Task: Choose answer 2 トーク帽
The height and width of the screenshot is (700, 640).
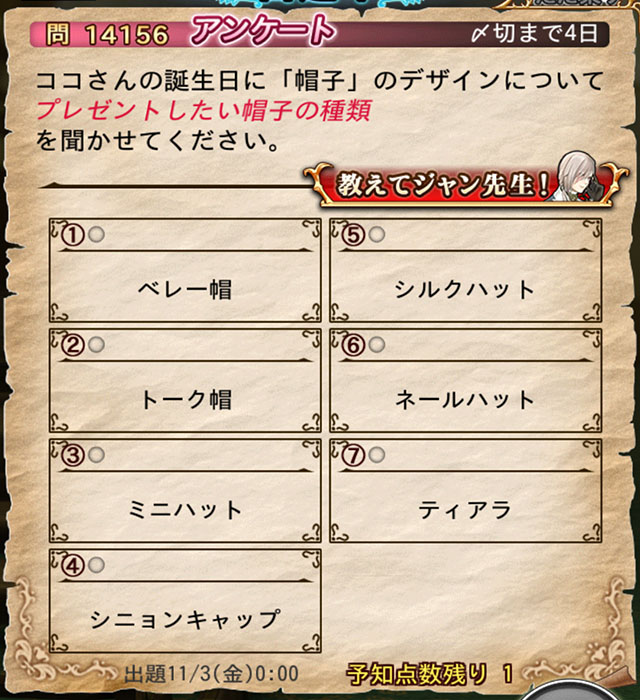Action: (185, 381)
